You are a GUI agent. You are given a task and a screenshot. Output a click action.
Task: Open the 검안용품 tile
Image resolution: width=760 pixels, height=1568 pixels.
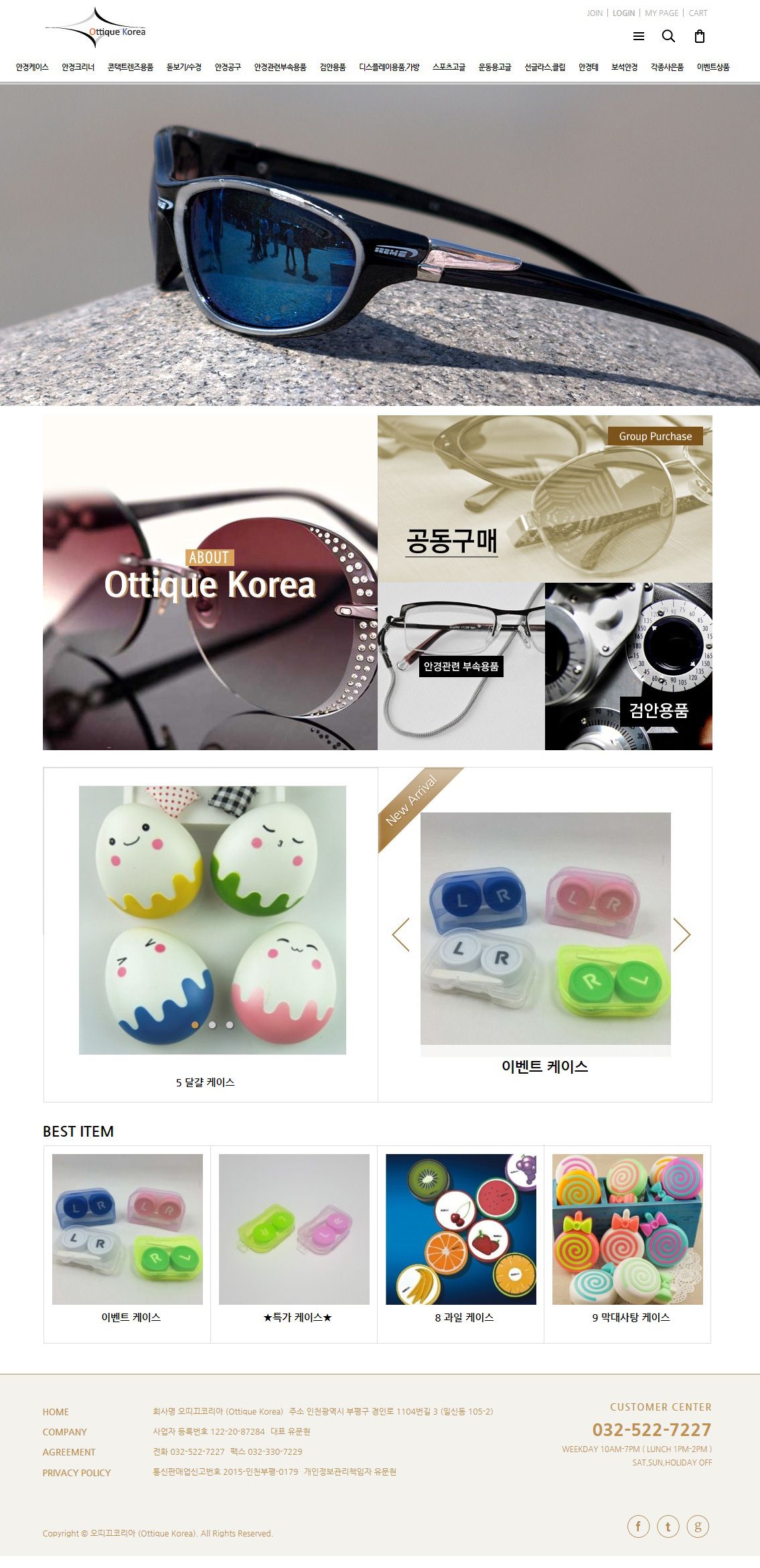tap(628, 666)
